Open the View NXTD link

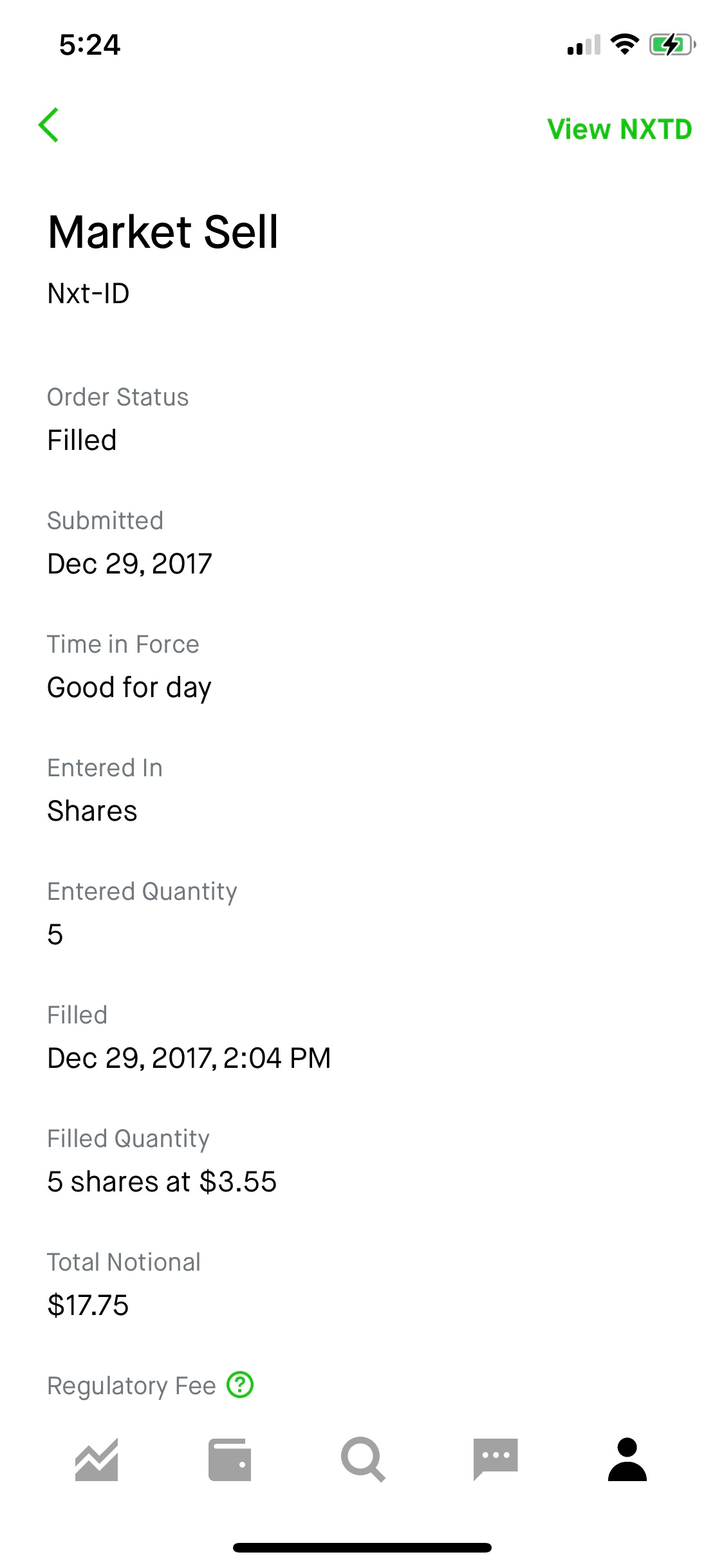click(619, 129)
